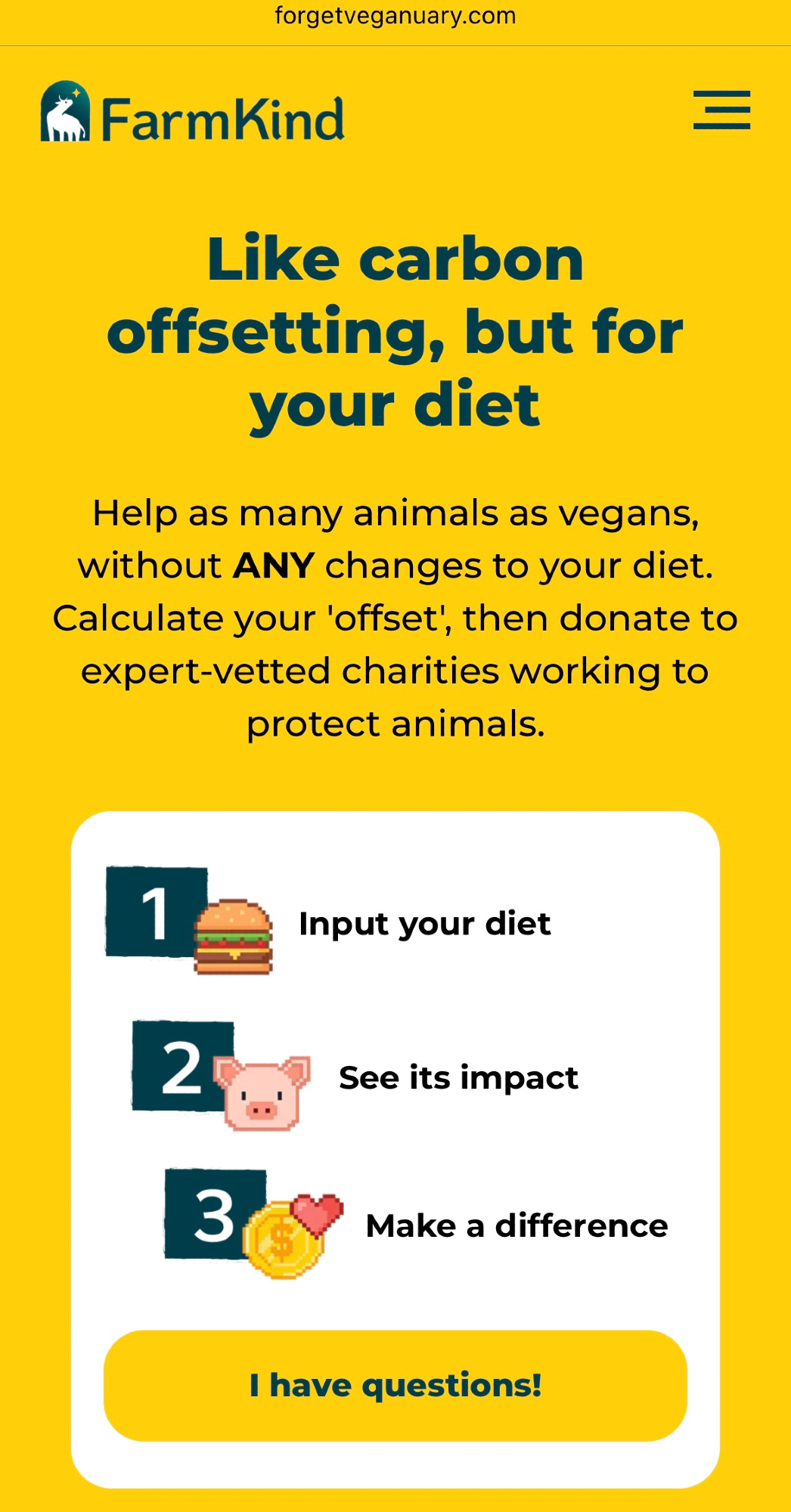Tap the "I have questions!" button

(x=395, y=1385)
